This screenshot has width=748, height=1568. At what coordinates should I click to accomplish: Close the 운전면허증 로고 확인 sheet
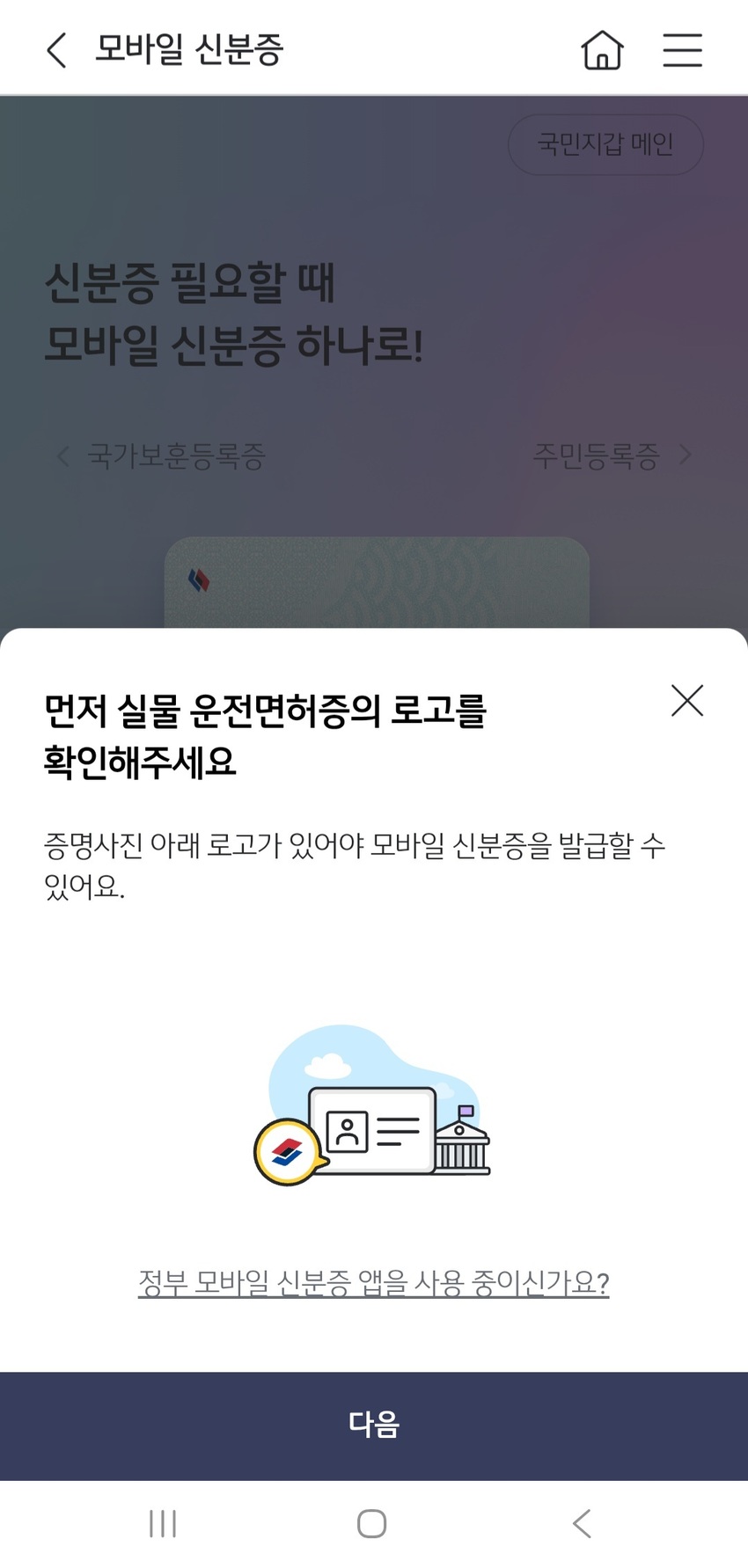point(686,701)
